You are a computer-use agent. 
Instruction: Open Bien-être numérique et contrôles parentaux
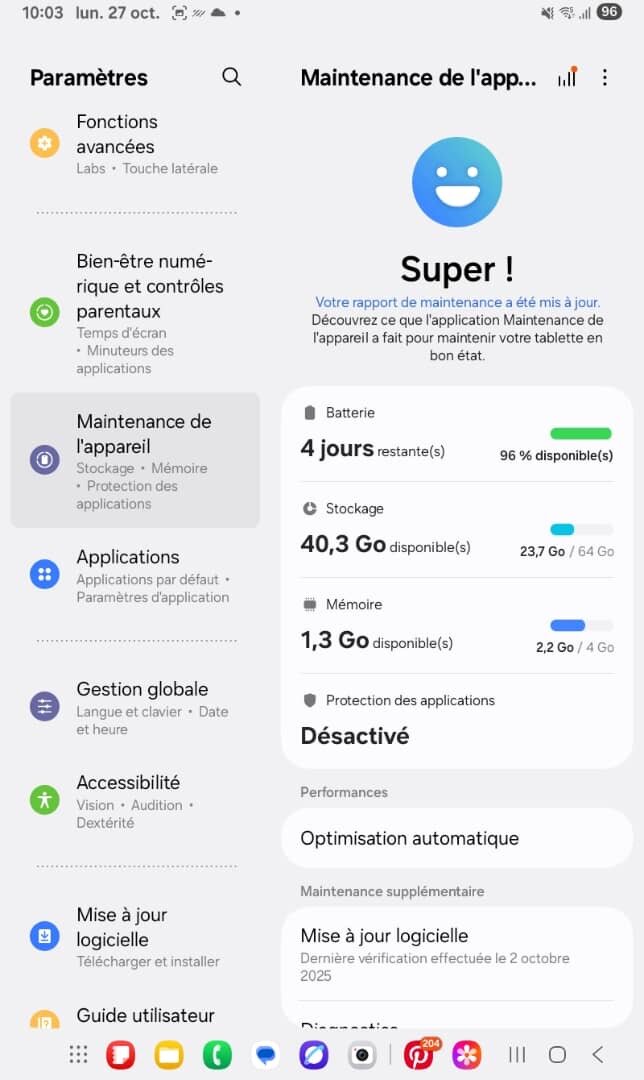tap(135, 312)
